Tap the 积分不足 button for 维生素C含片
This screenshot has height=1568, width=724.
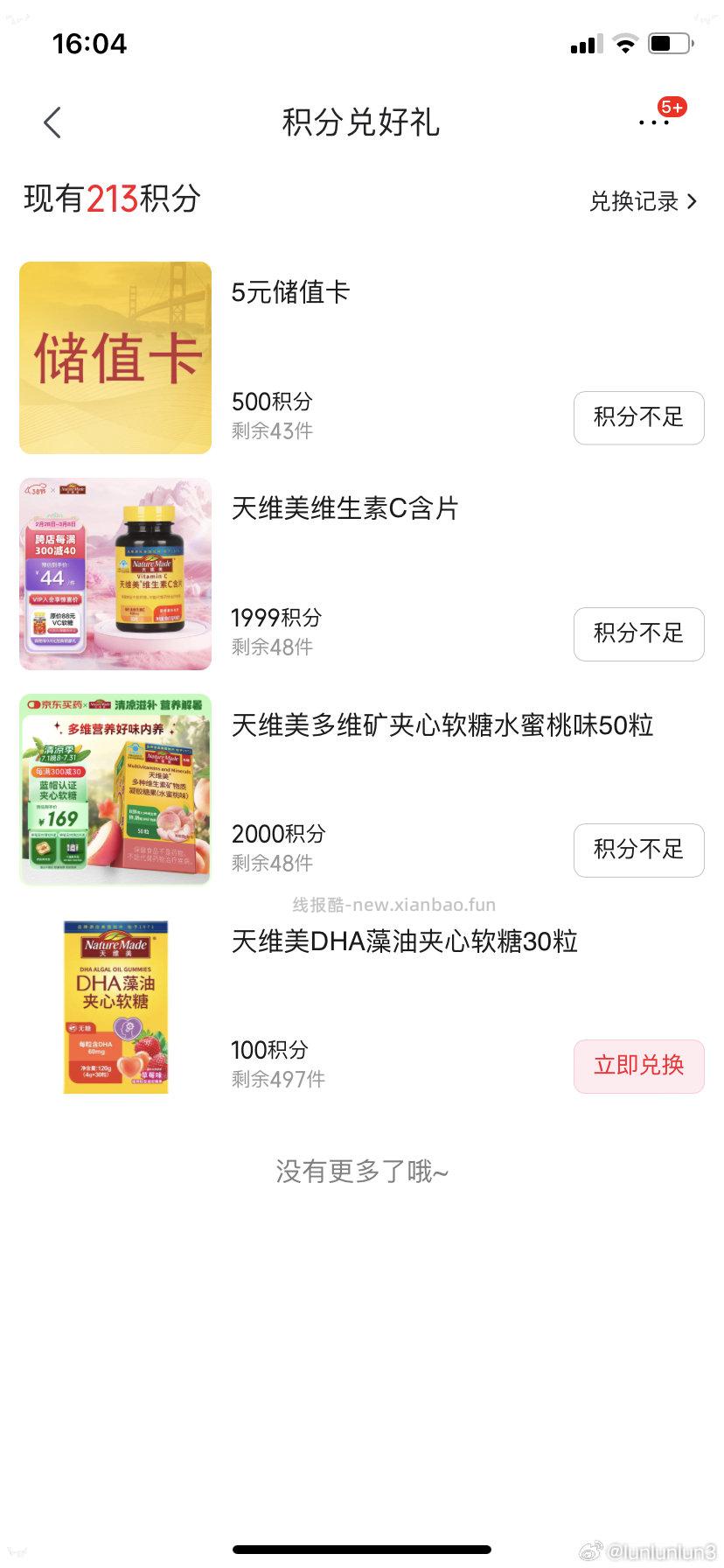tap(638, 634)
